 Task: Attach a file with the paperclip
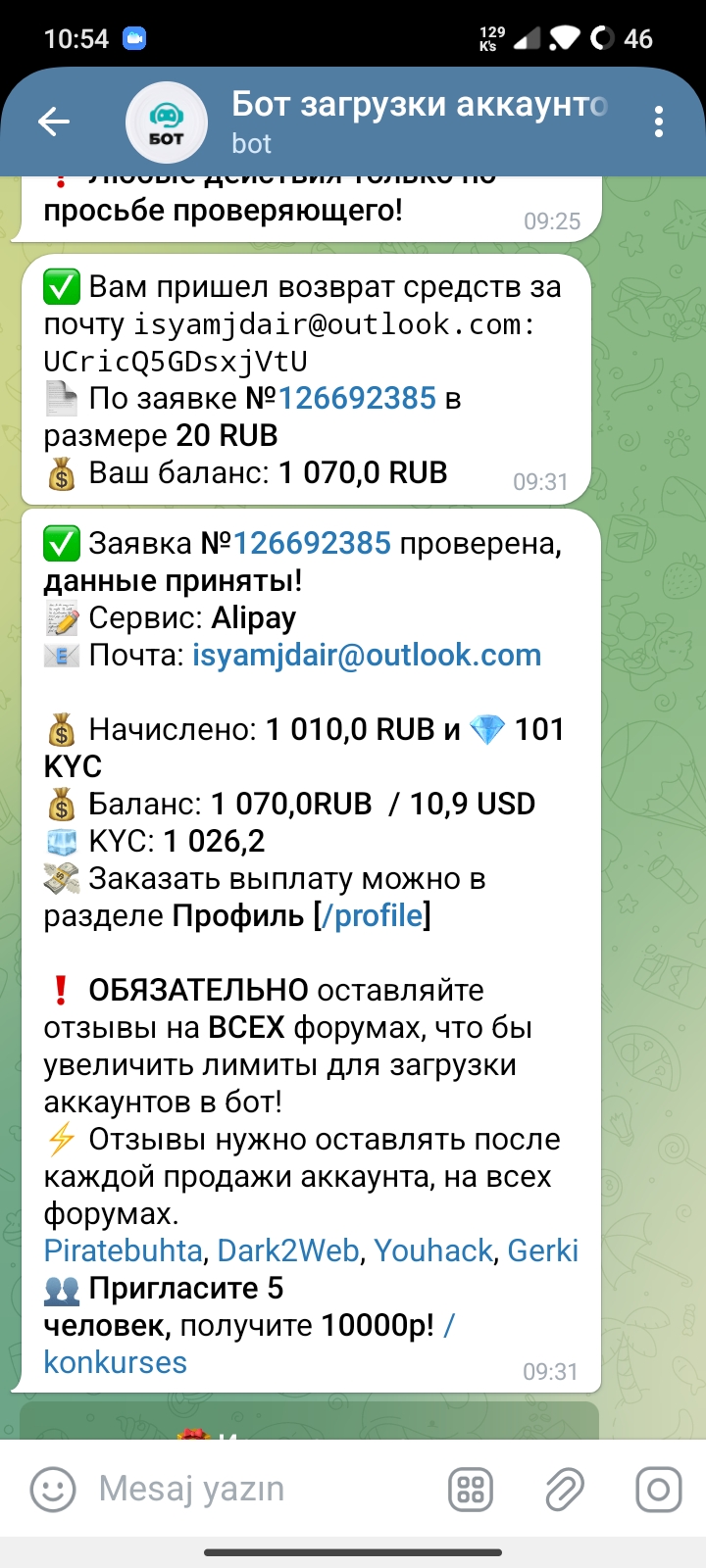click(565, 1490)
